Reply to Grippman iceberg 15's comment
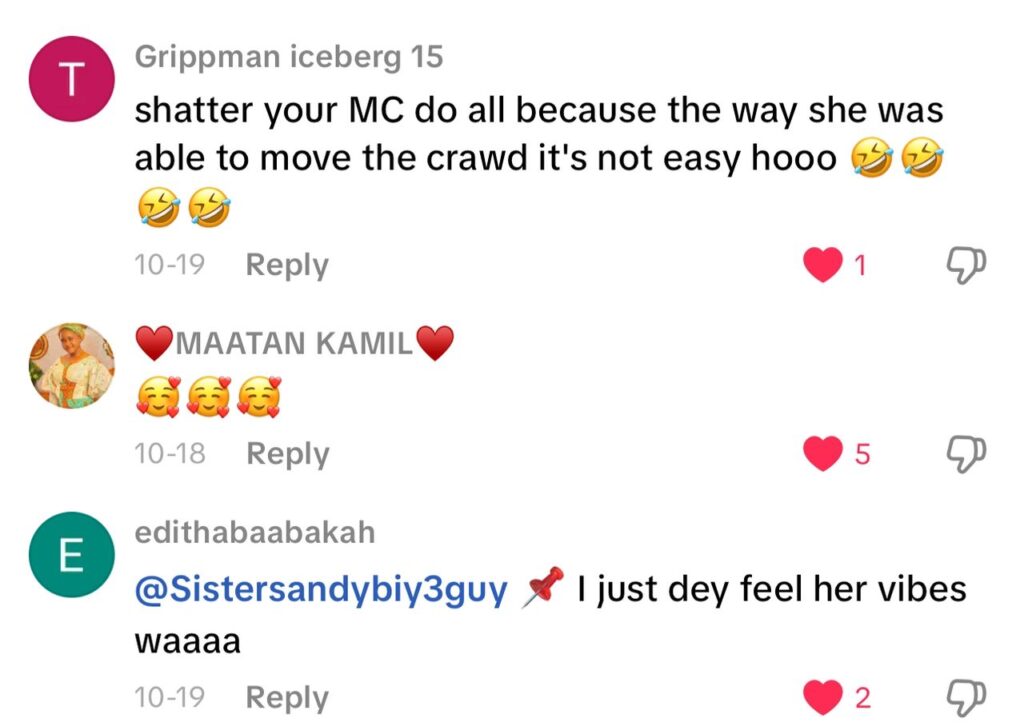Screen dimensions: 1024x726 tap(287, 265)
